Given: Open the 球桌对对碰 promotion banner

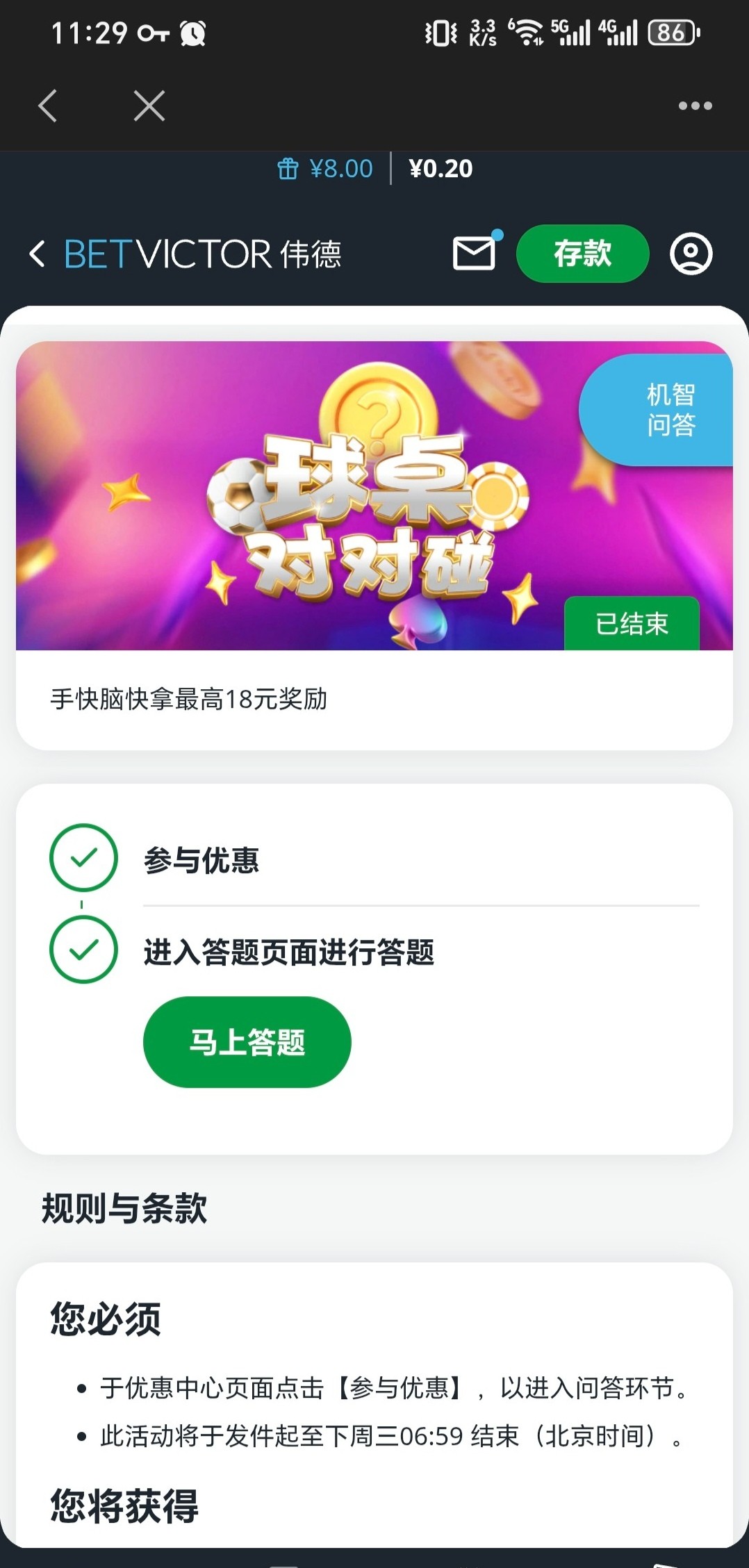Looking at the screenshot, I should point(374,495).
